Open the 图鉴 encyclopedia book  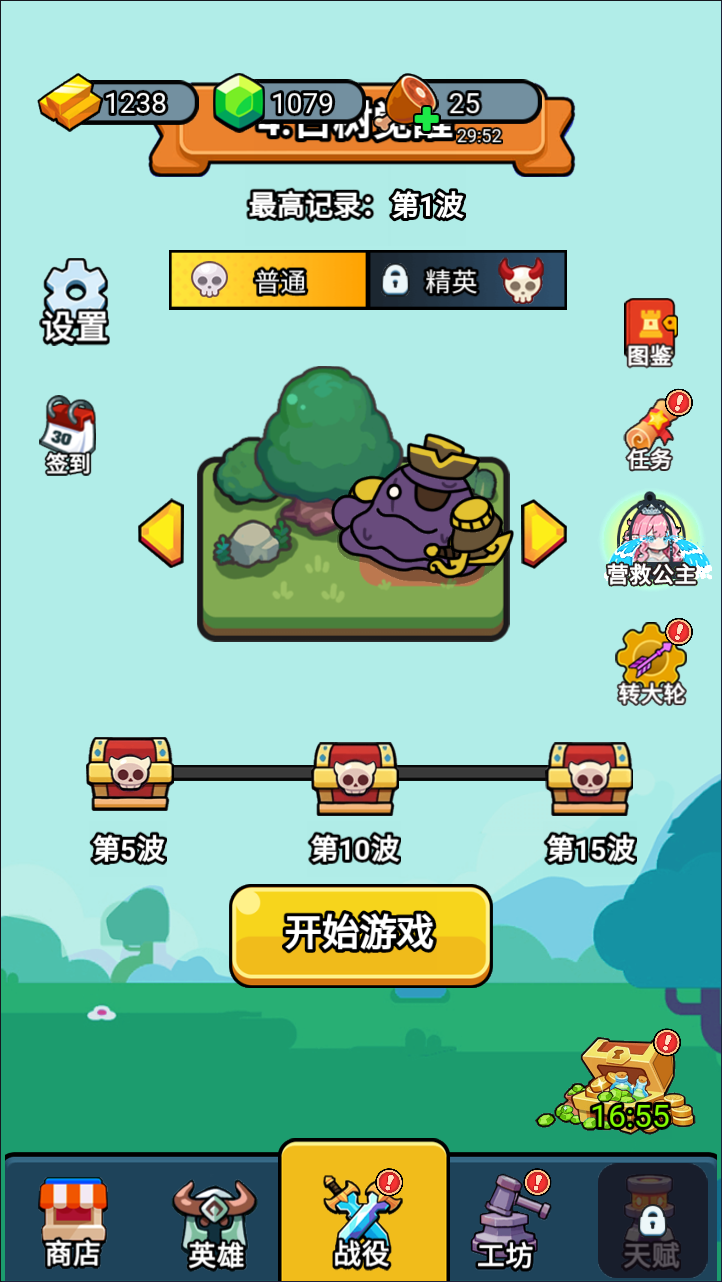(x=650, y=331)
